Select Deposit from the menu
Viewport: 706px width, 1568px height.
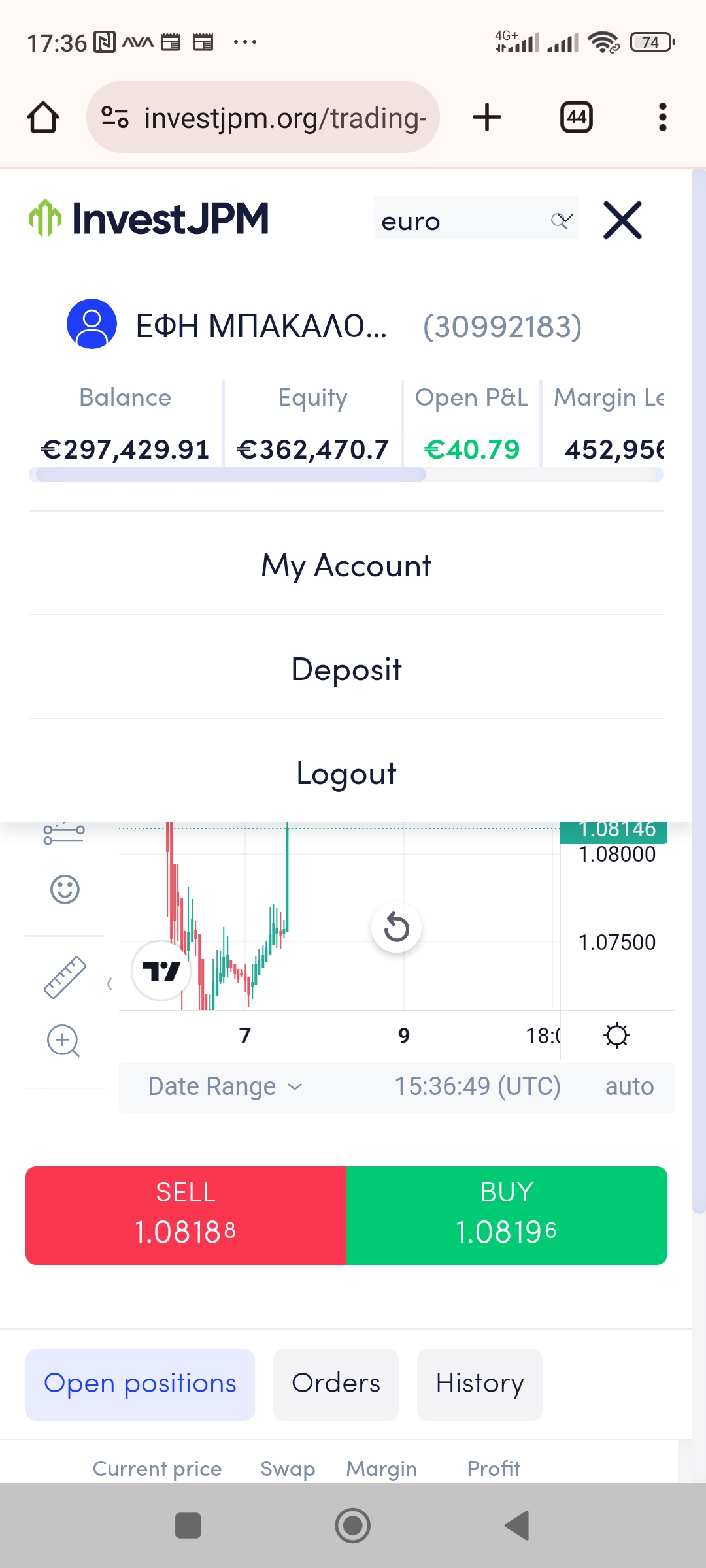[346, 668]
